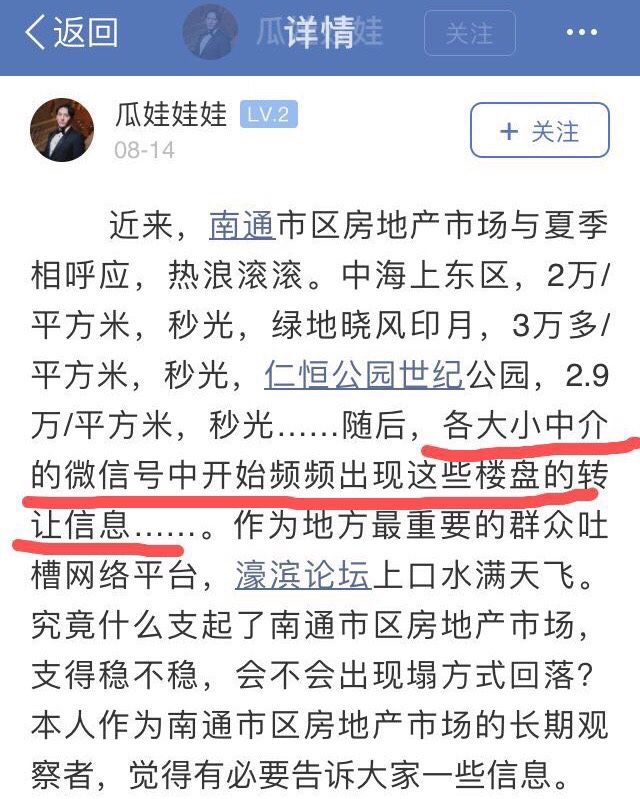
Task: Tap the author name 瓜娃娃娃
Action: (x=172, y=114)
